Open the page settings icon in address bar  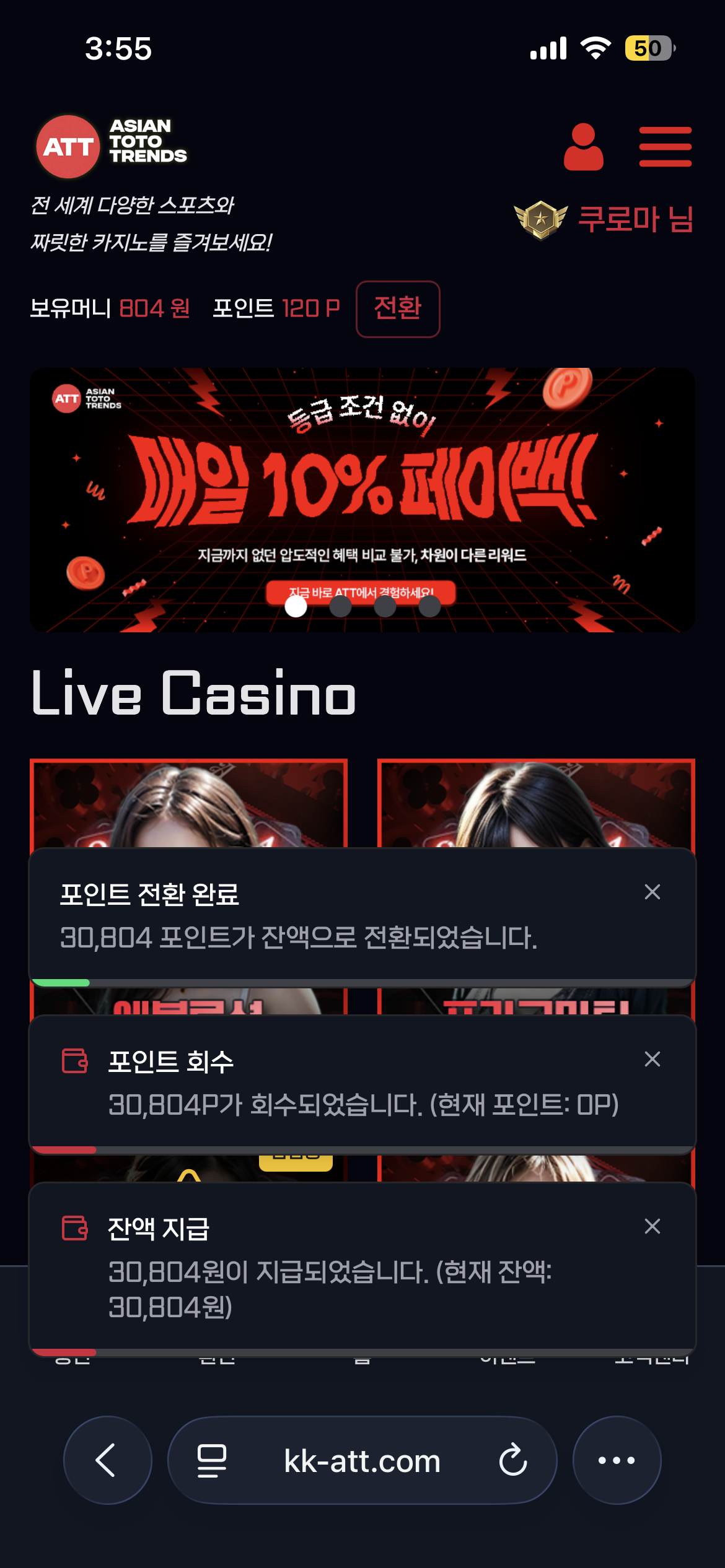point(211,1460)
